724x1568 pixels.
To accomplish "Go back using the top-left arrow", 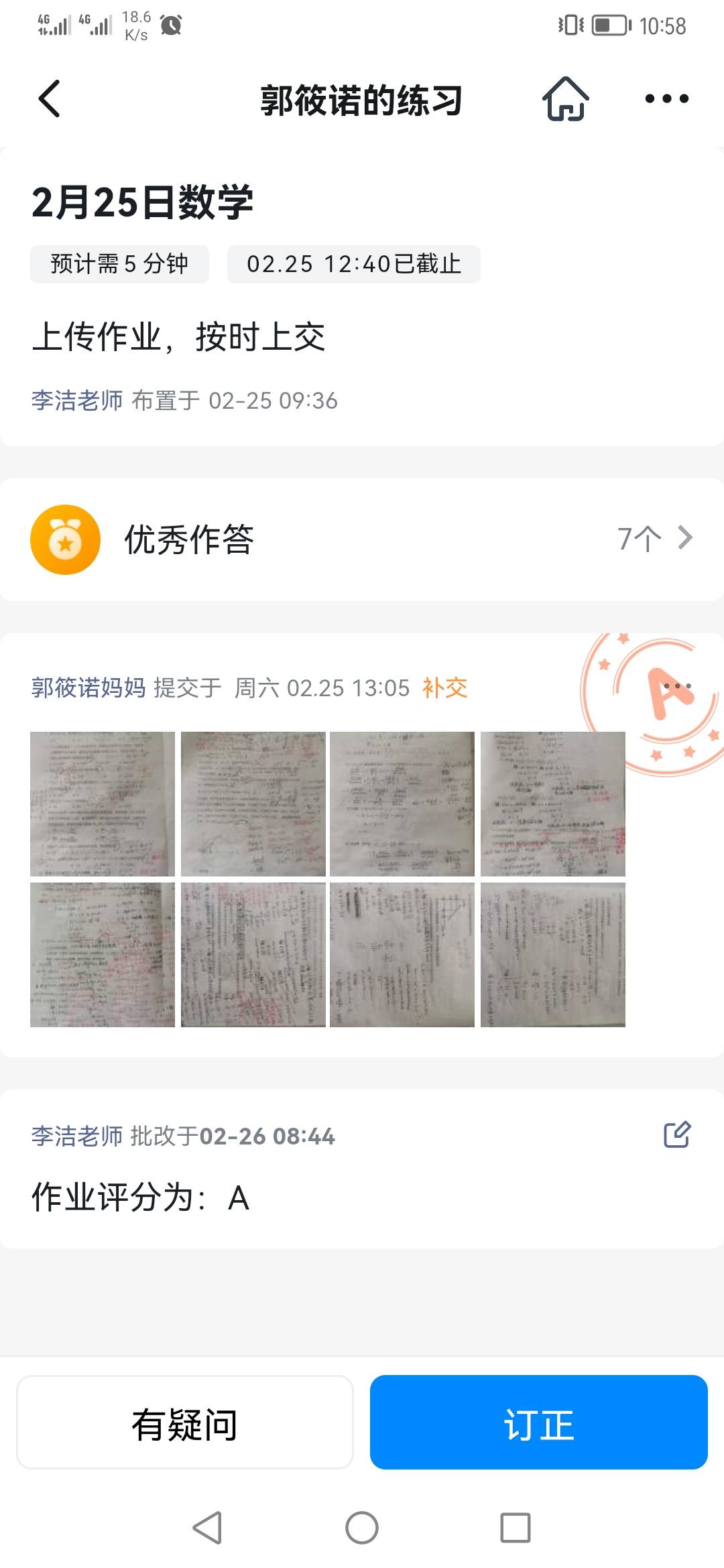I will pos(50,99).
